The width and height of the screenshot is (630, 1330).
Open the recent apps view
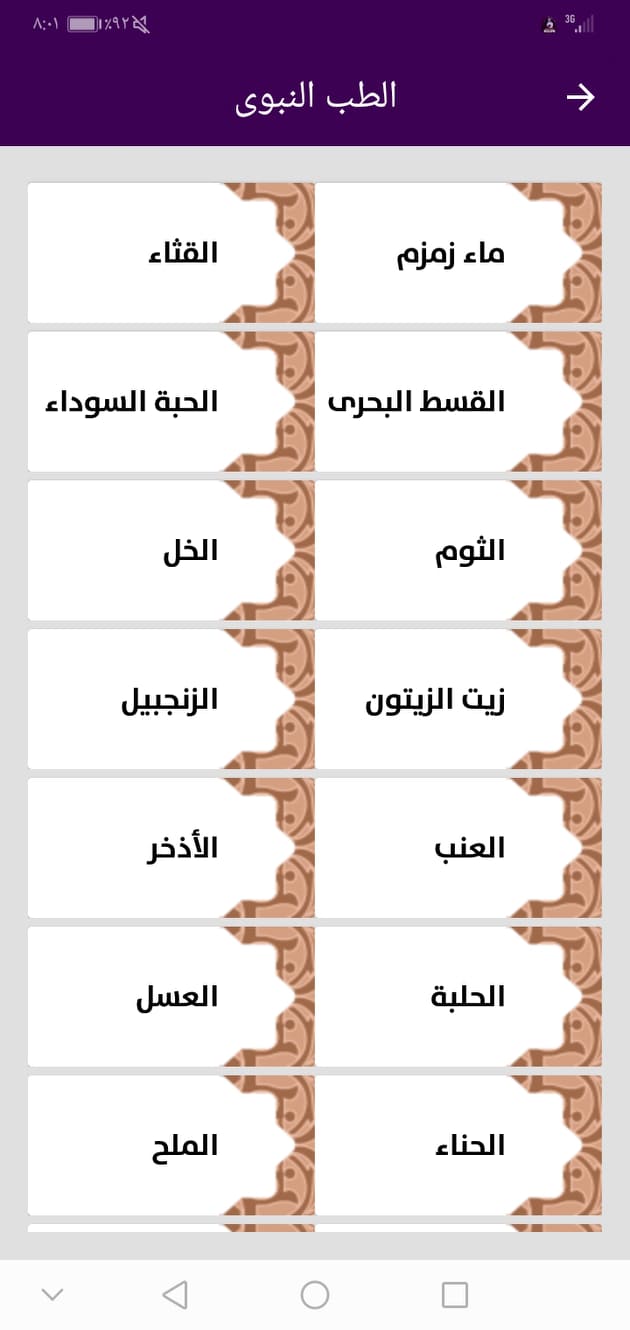pos(455,1295)
